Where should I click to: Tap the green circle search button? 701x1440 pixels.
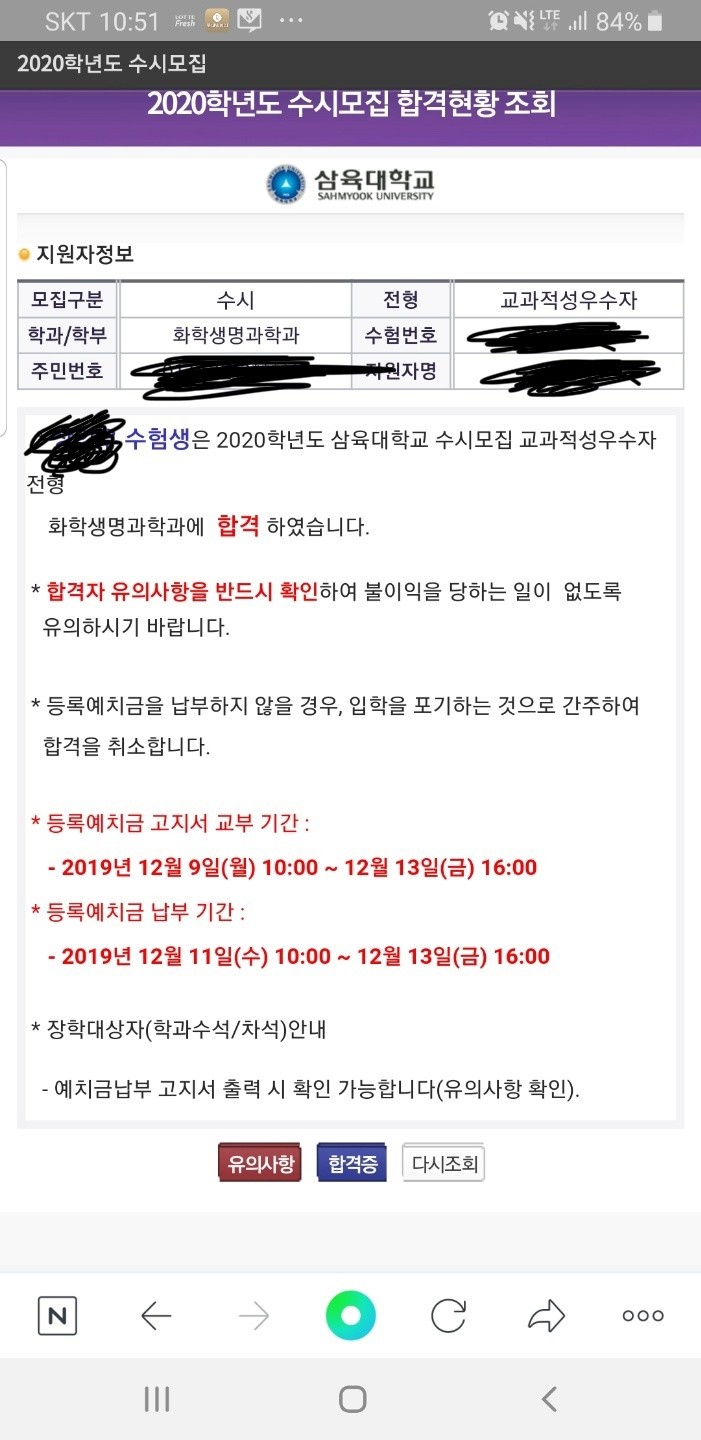click(351, 1316)
